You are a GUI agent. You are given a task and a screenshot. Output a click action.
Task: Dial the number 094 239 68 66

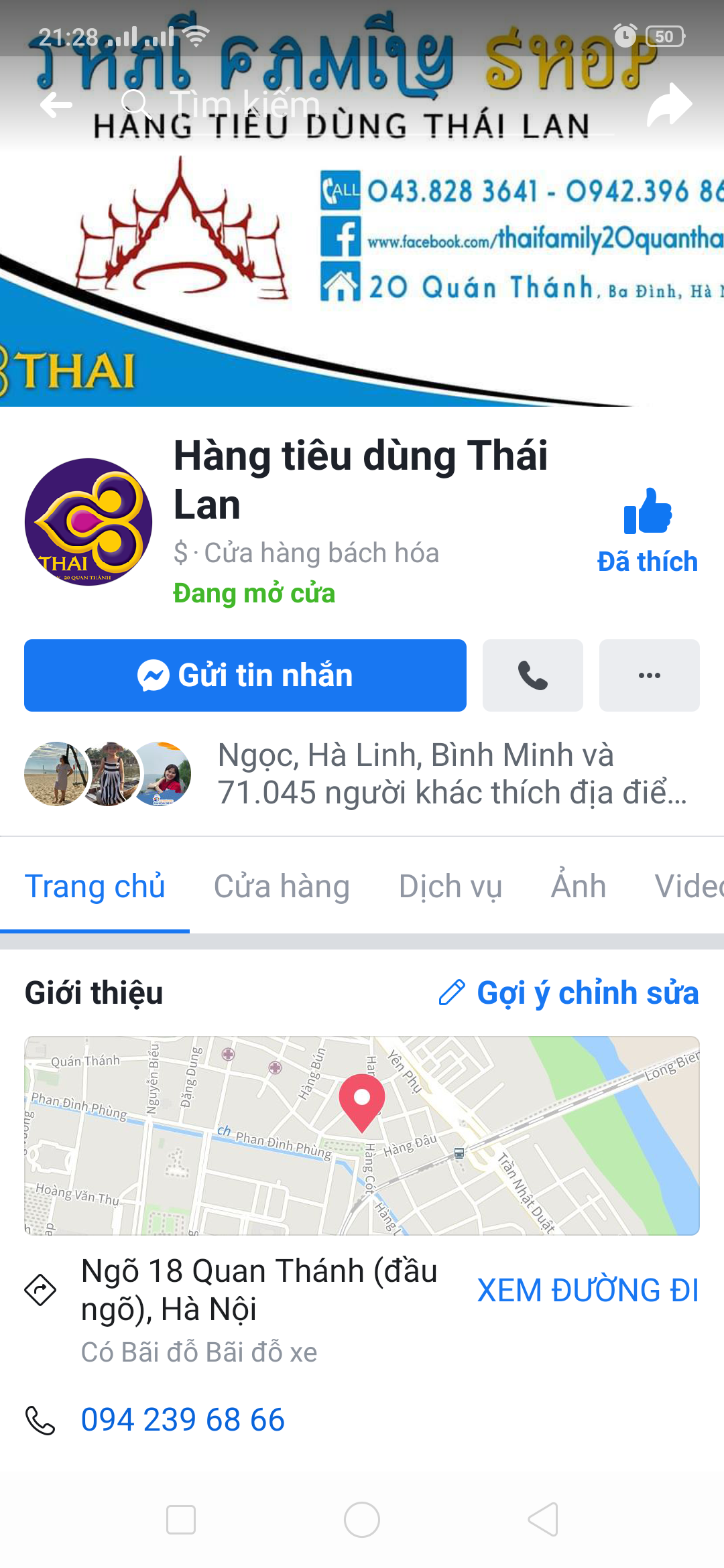tap(183, 1420)
